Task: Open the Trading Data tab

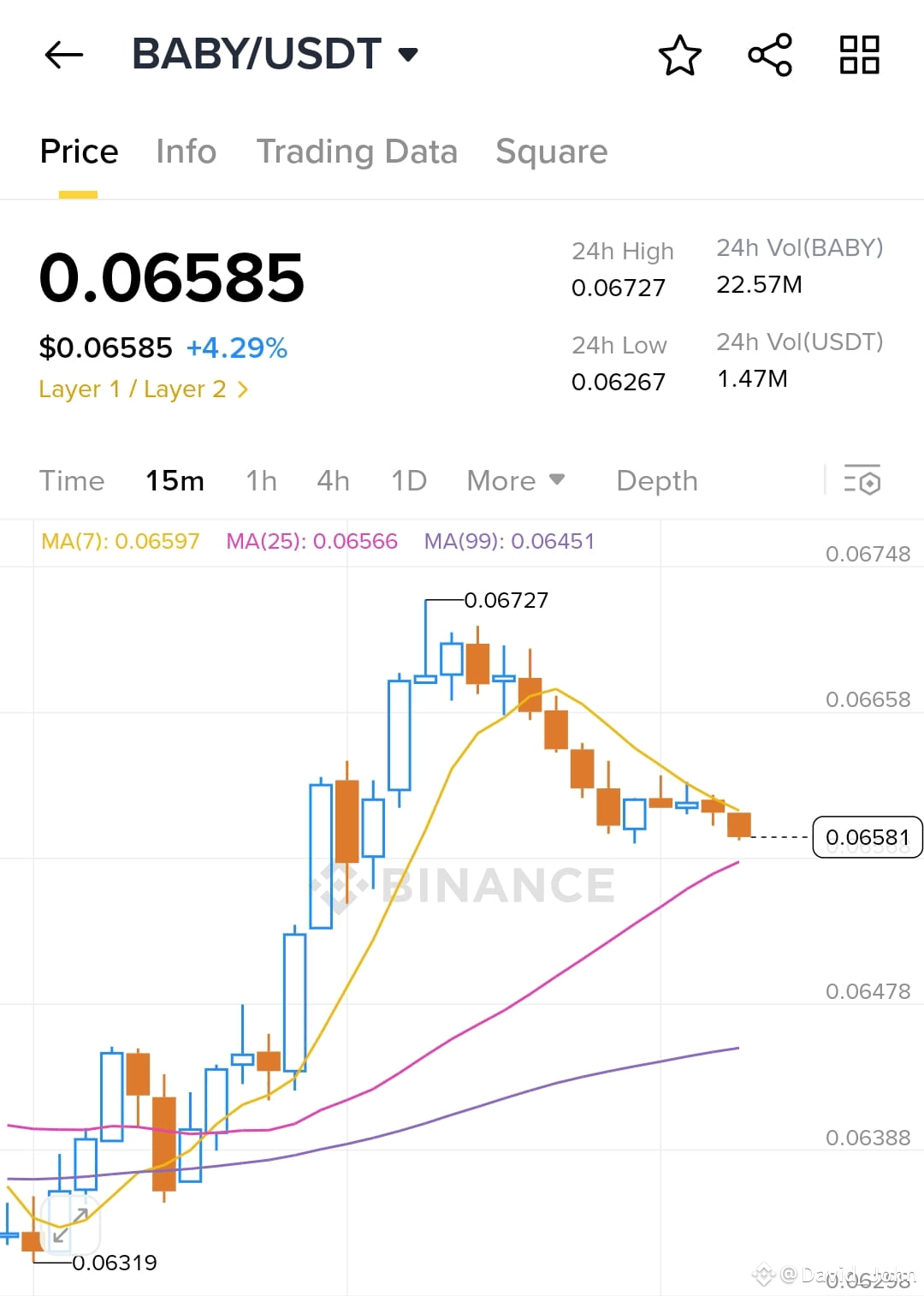Action: (x=358, y=152)
